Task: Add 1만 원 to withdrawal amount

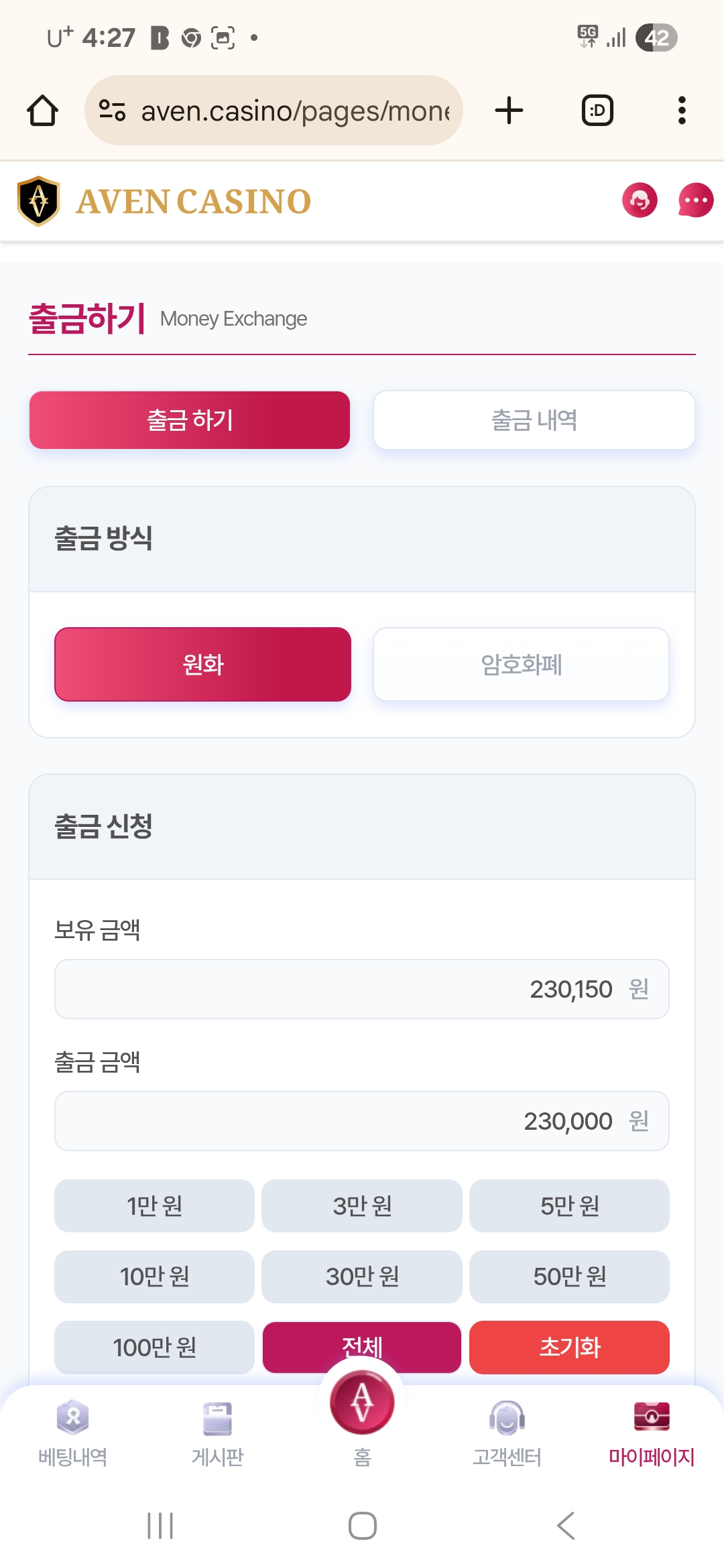Action: tap(154, 1206)
